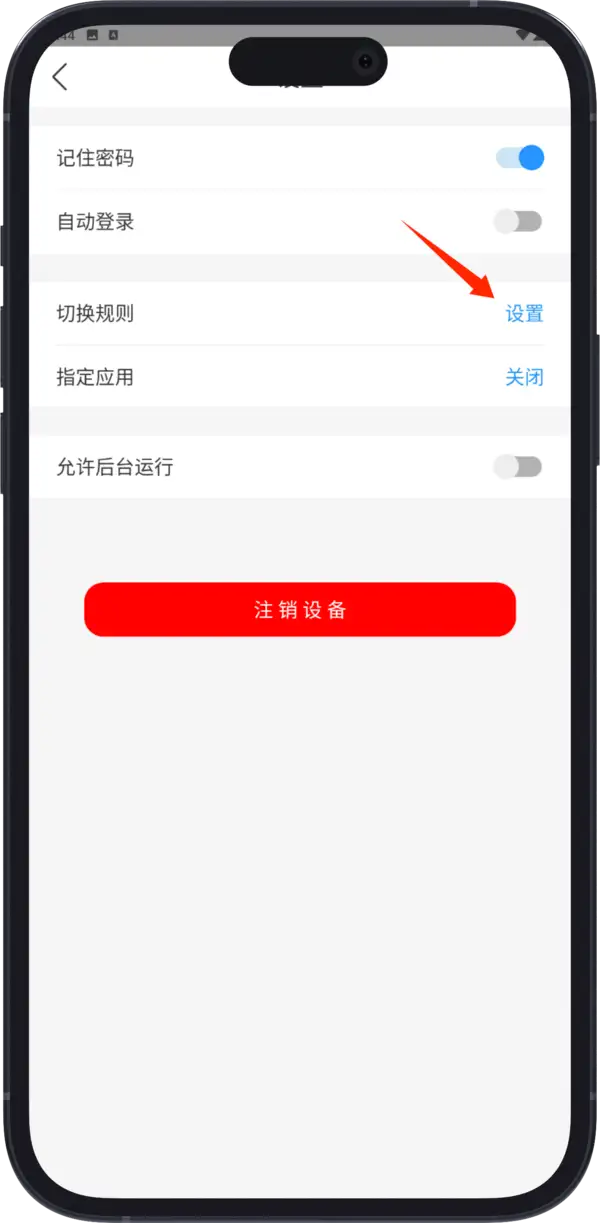
Task: Tap the red 注销设备 button
Action: point(300,610)
